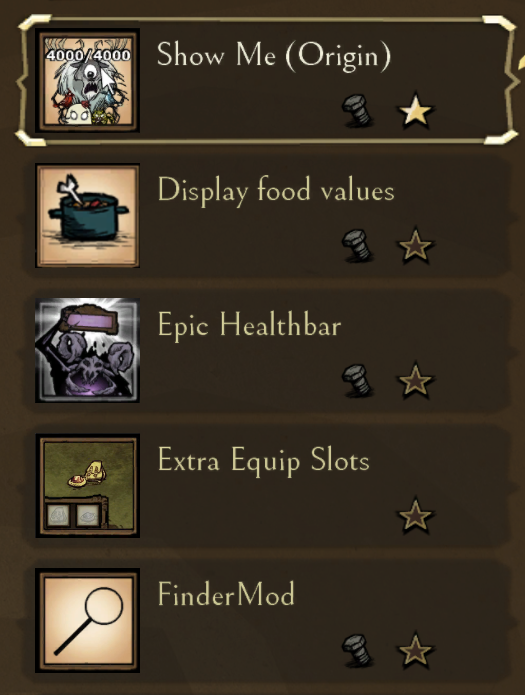Select the Show Me (Origin) mod
Screen dimensions: 525x695
[x=267, y=80]
